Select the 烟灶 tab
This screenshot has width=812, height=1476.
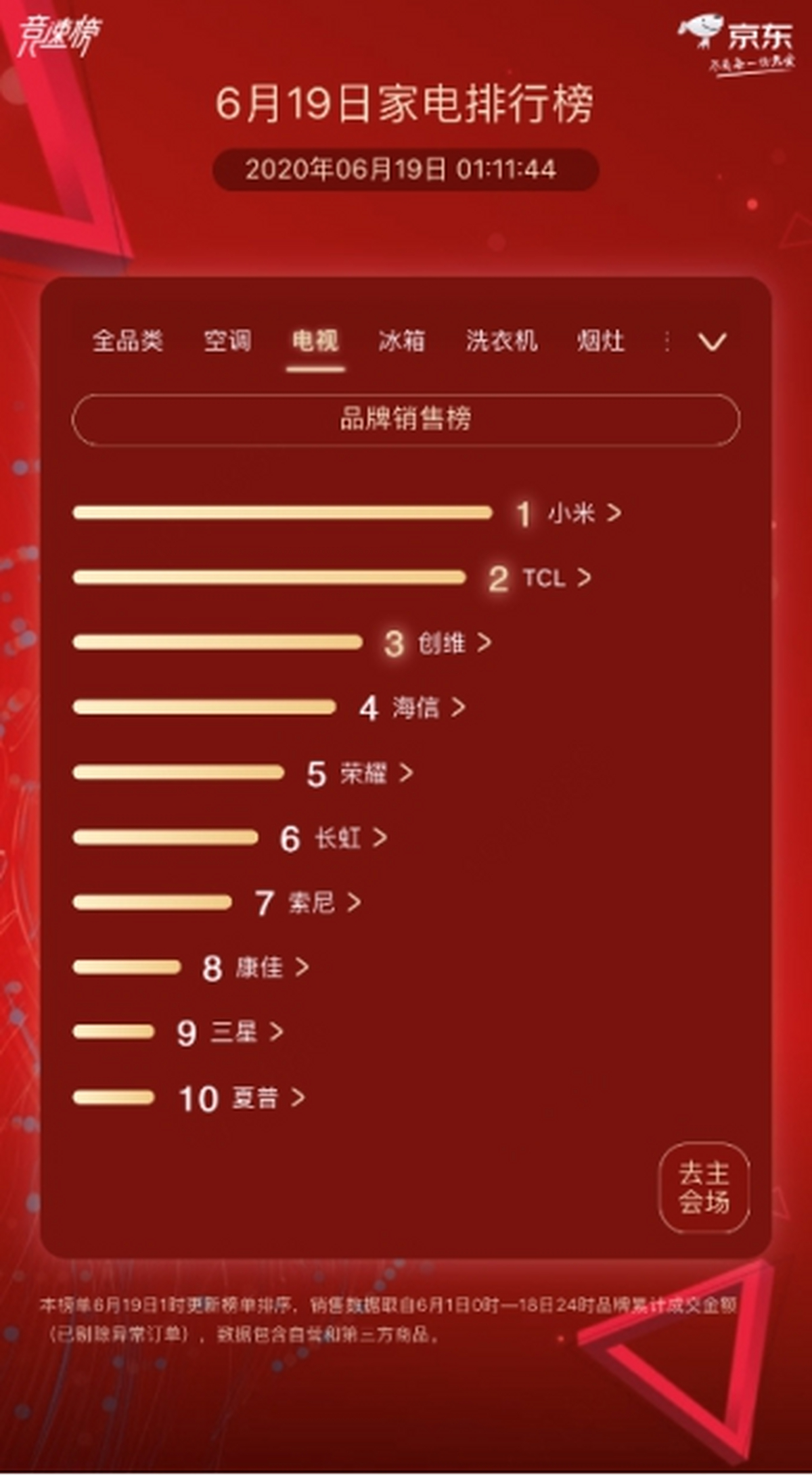[600, 340]
